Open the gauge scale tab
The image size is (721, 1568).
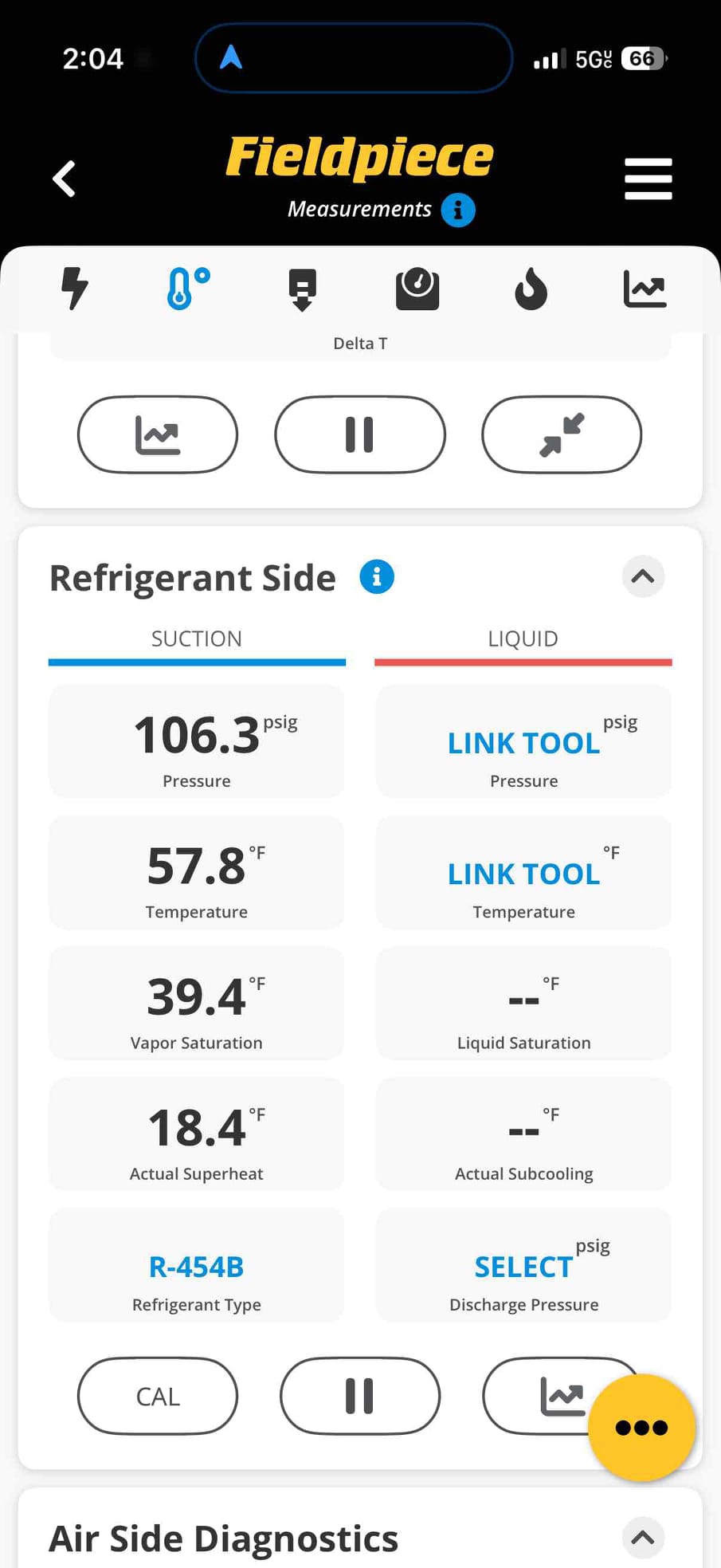tap(417, 289)
